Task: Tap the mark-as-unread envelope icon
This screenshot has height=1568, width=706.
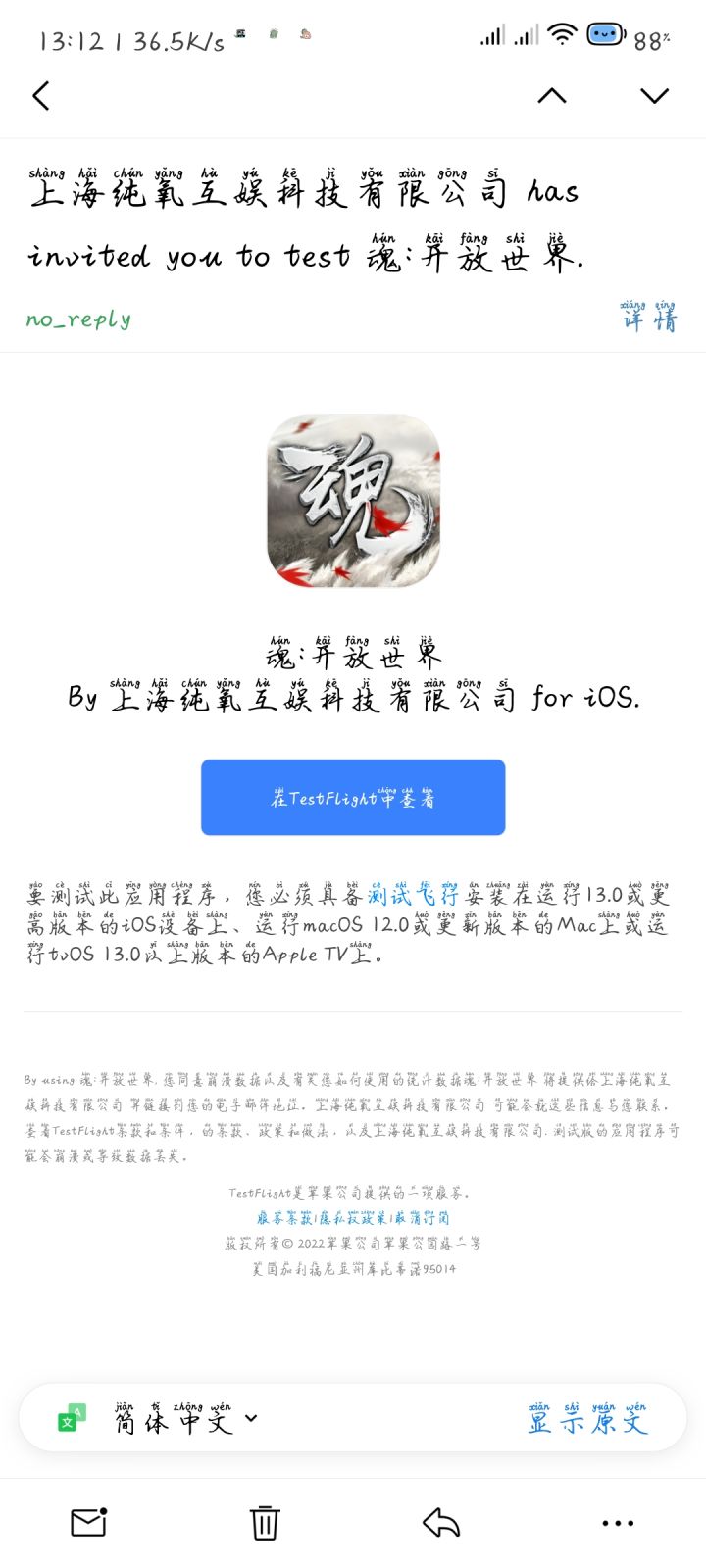Action: pos(87,1522)
